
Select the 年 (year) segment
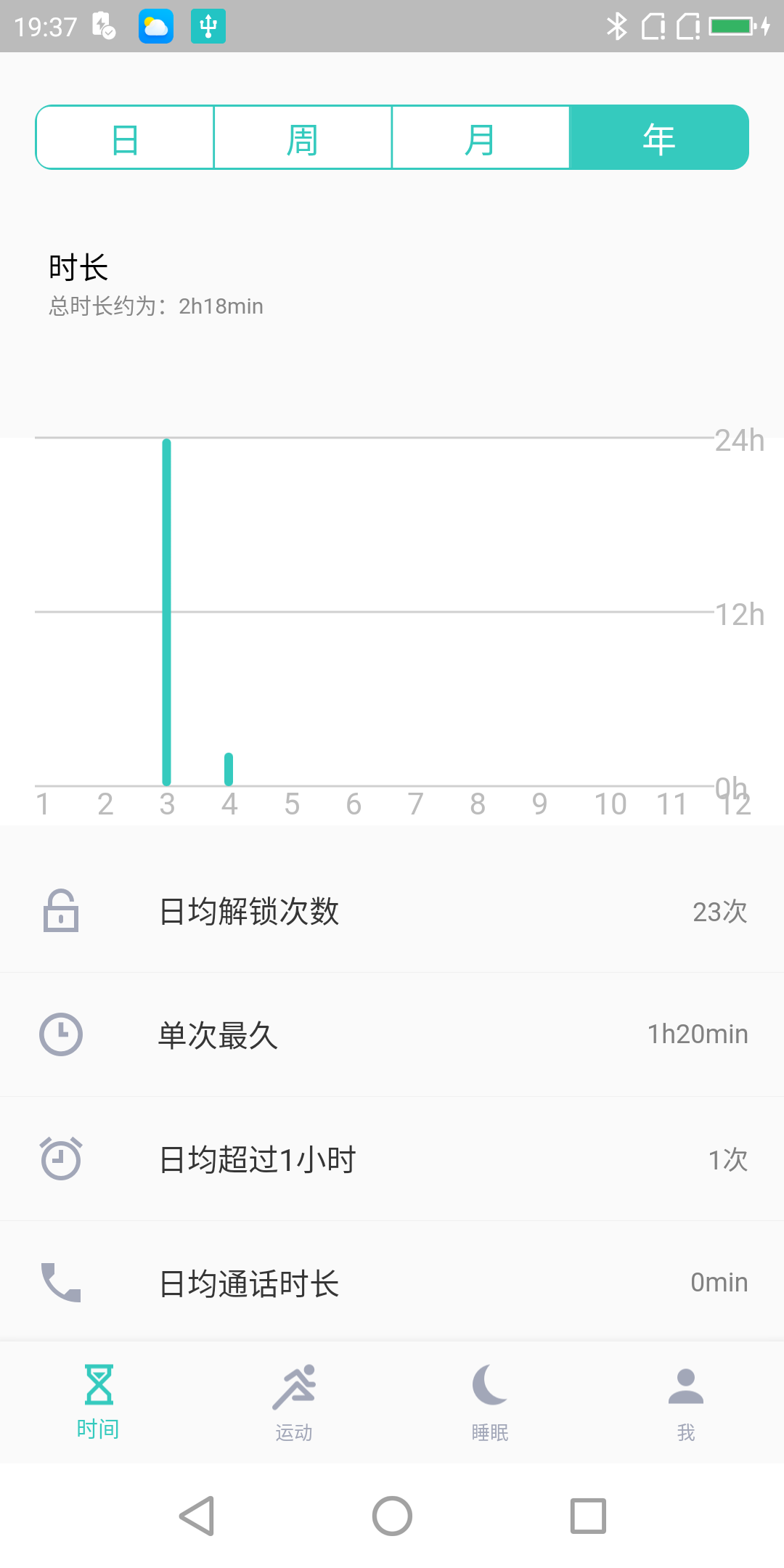[x=658, y=138]
